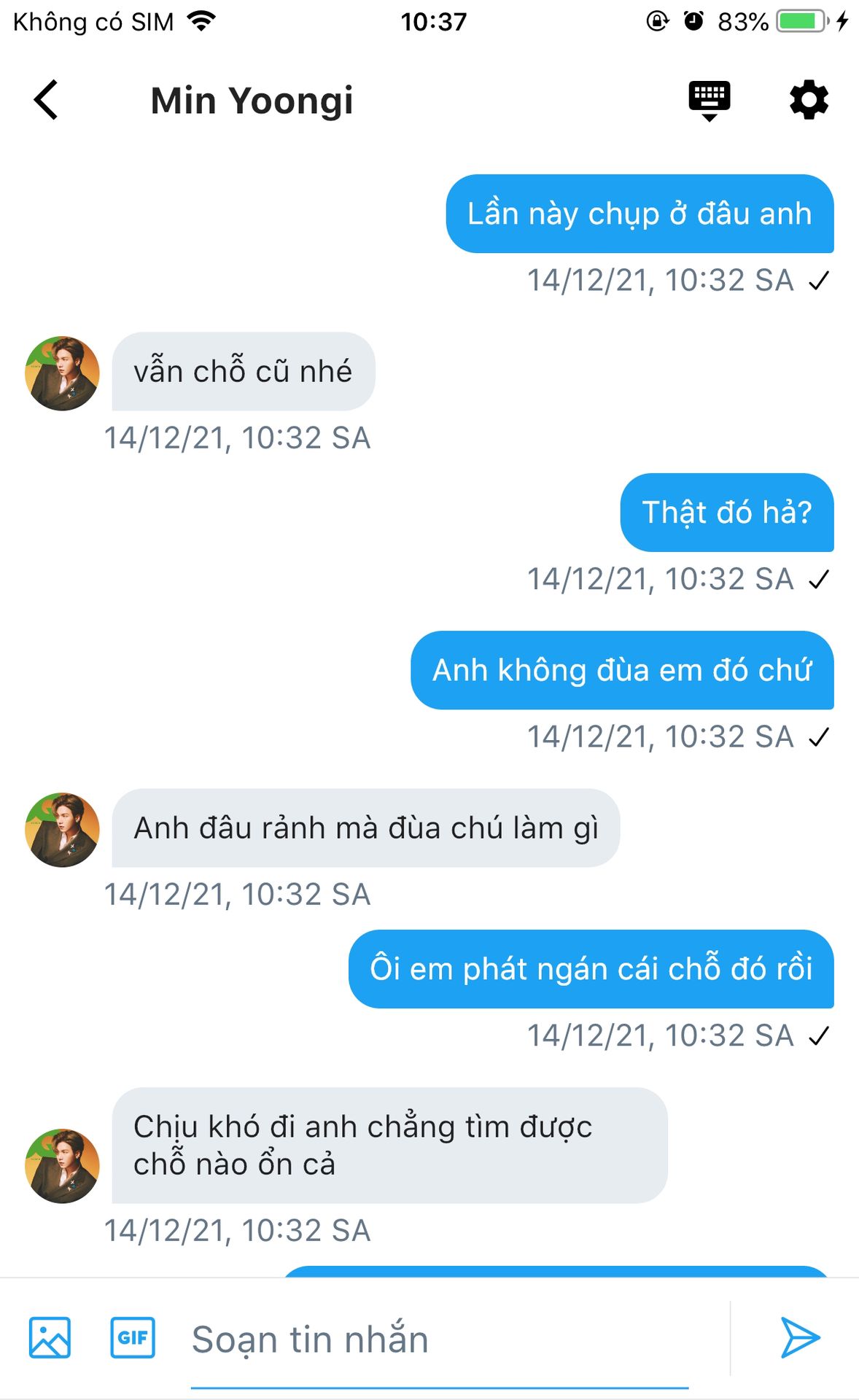
Task: Open chat settings gear icon
Action: (x=809, y=100)
